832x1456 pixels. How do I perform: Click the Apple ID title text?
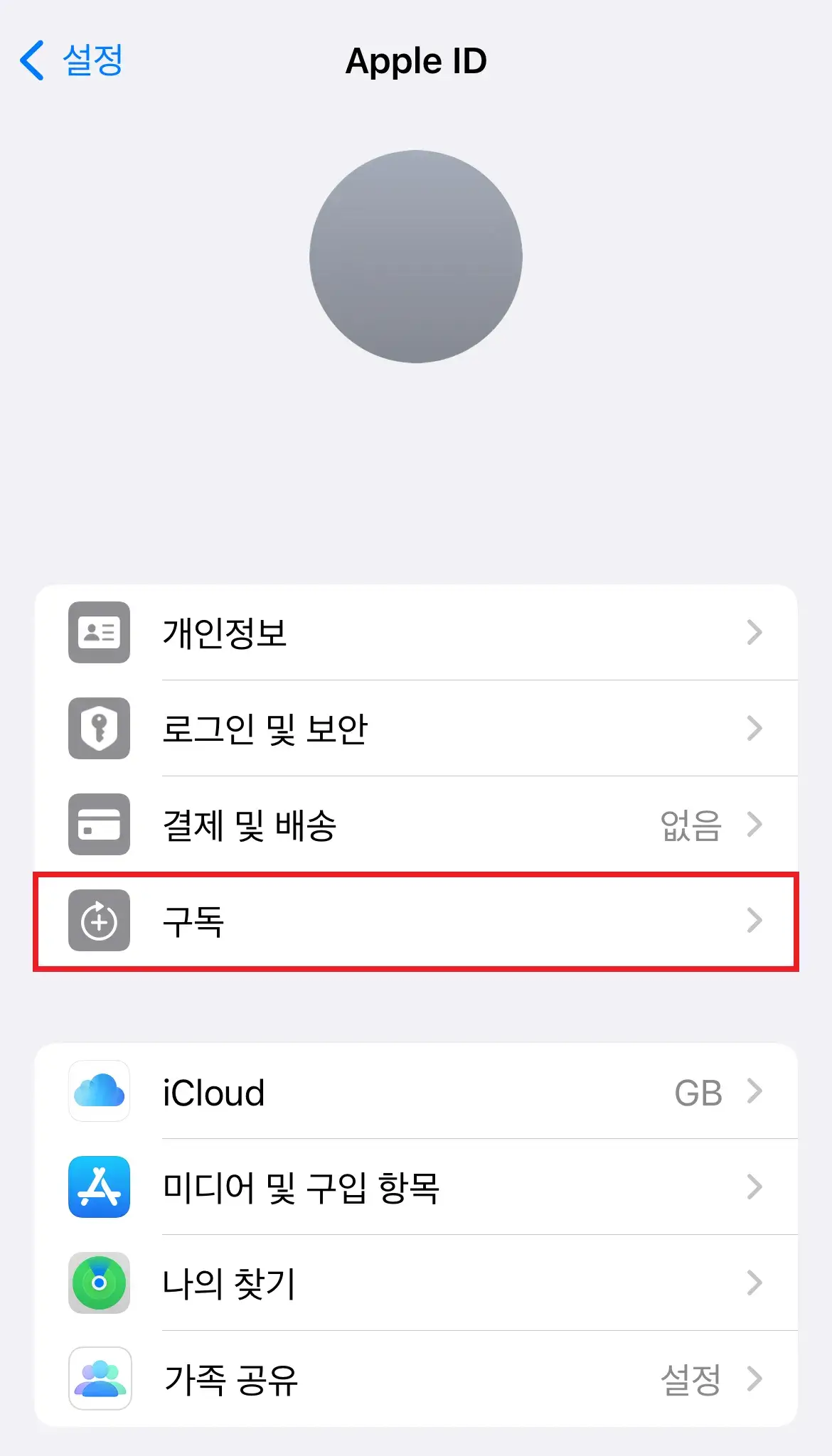tap(416, 60)
